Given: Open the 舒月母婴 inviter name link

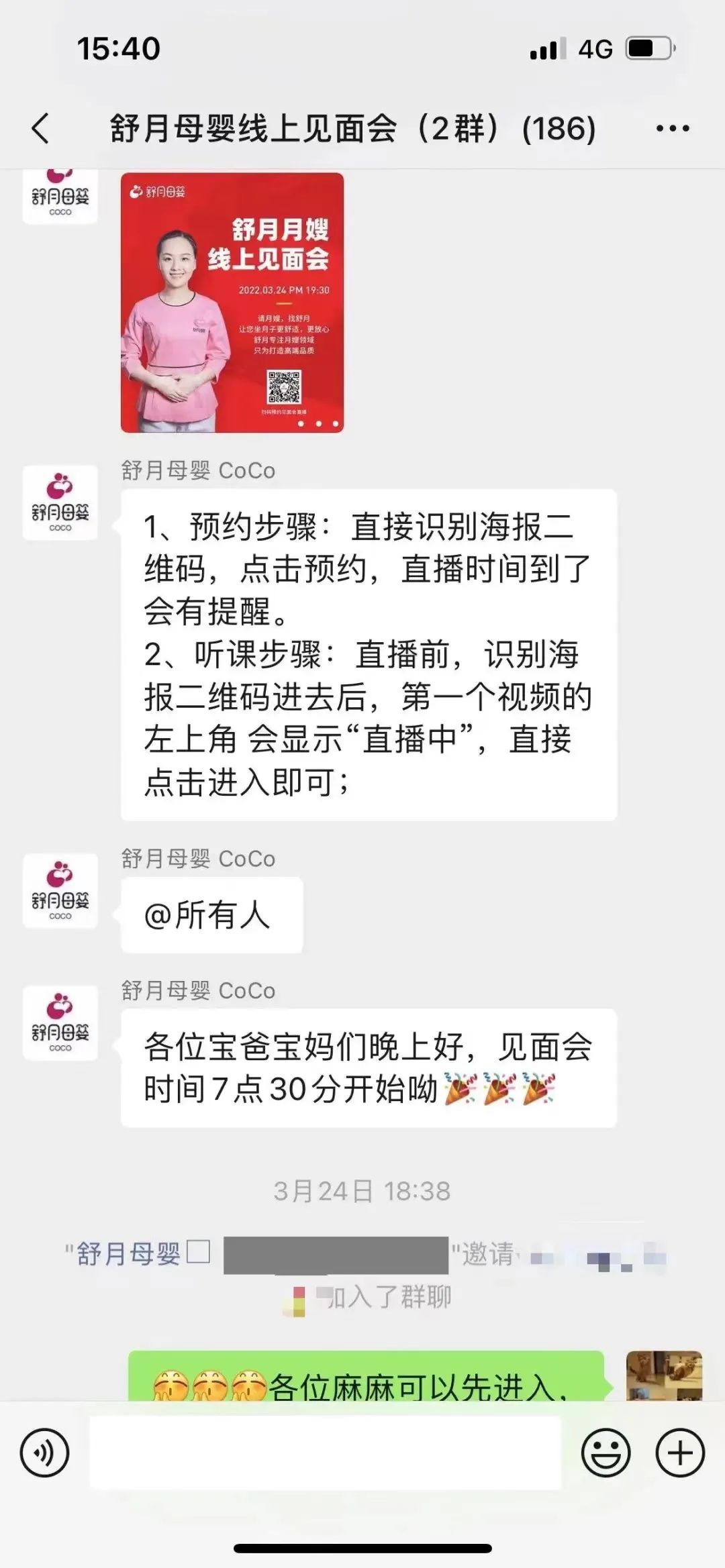Looking at the screenshot, I should (x=128, y=1253).
